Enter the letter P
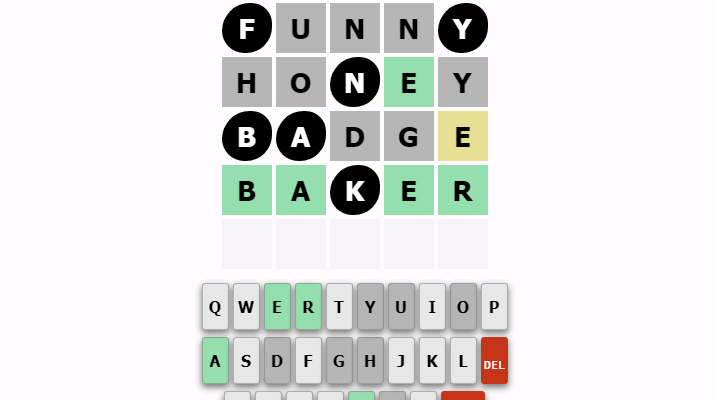 (x=494, y=307)
